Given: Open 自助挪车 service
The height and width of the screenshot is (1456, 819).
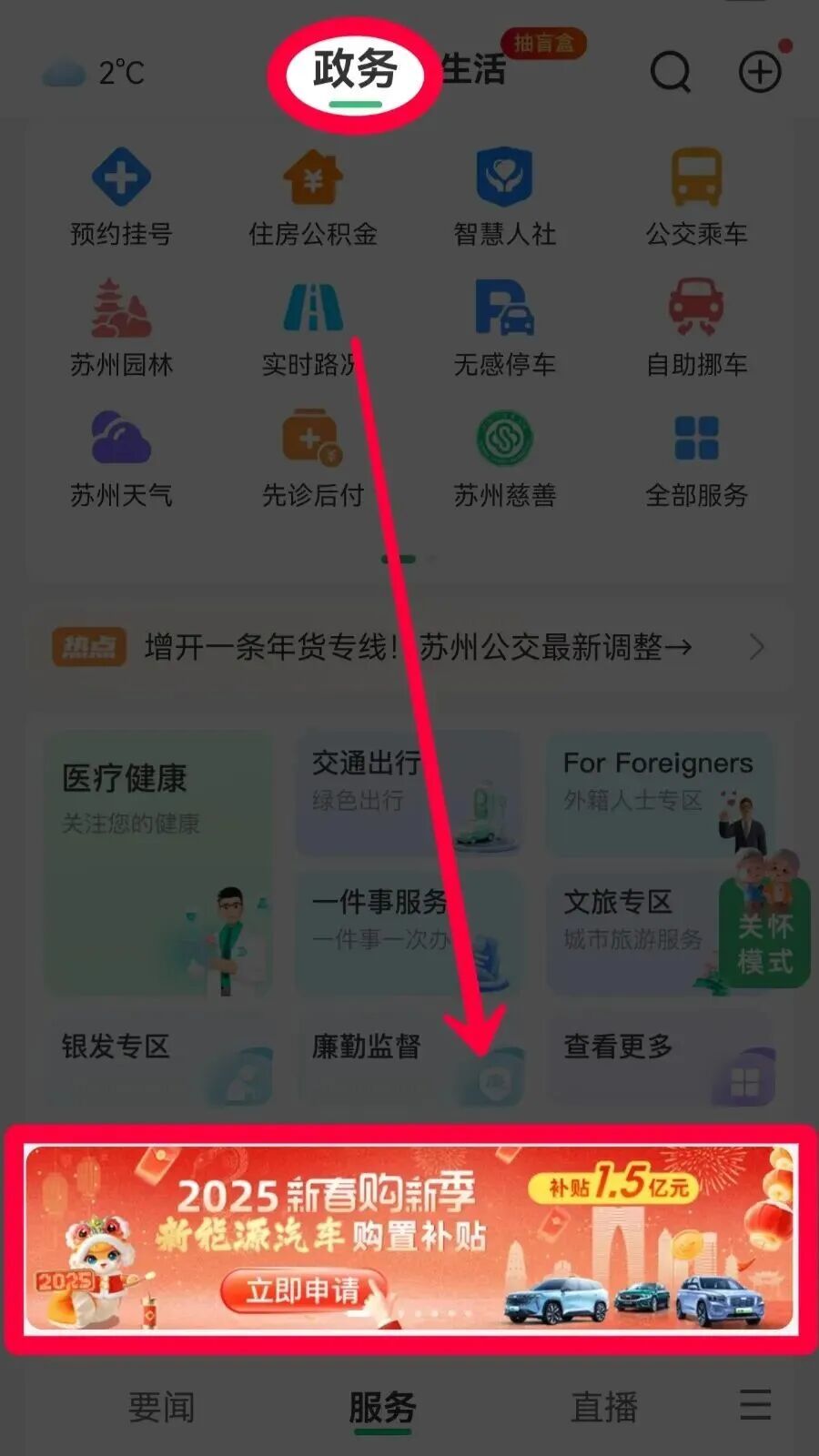Looking at the screenshot, I should click(x=696, y=329).
